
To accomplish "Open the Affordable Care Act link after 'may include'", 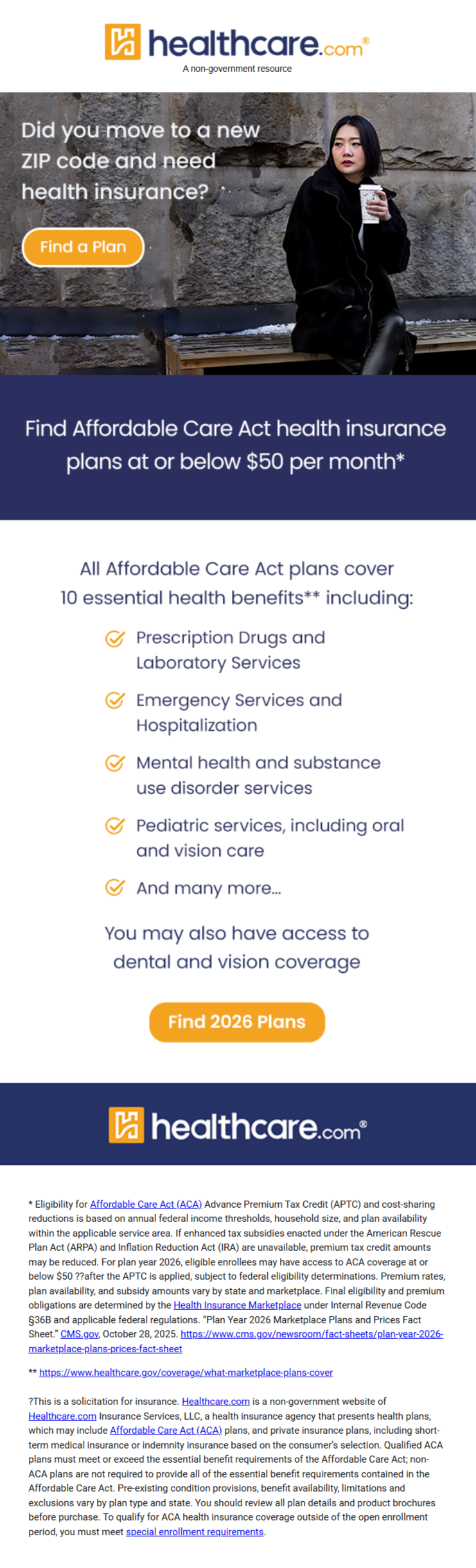I will pos(166,1430).
